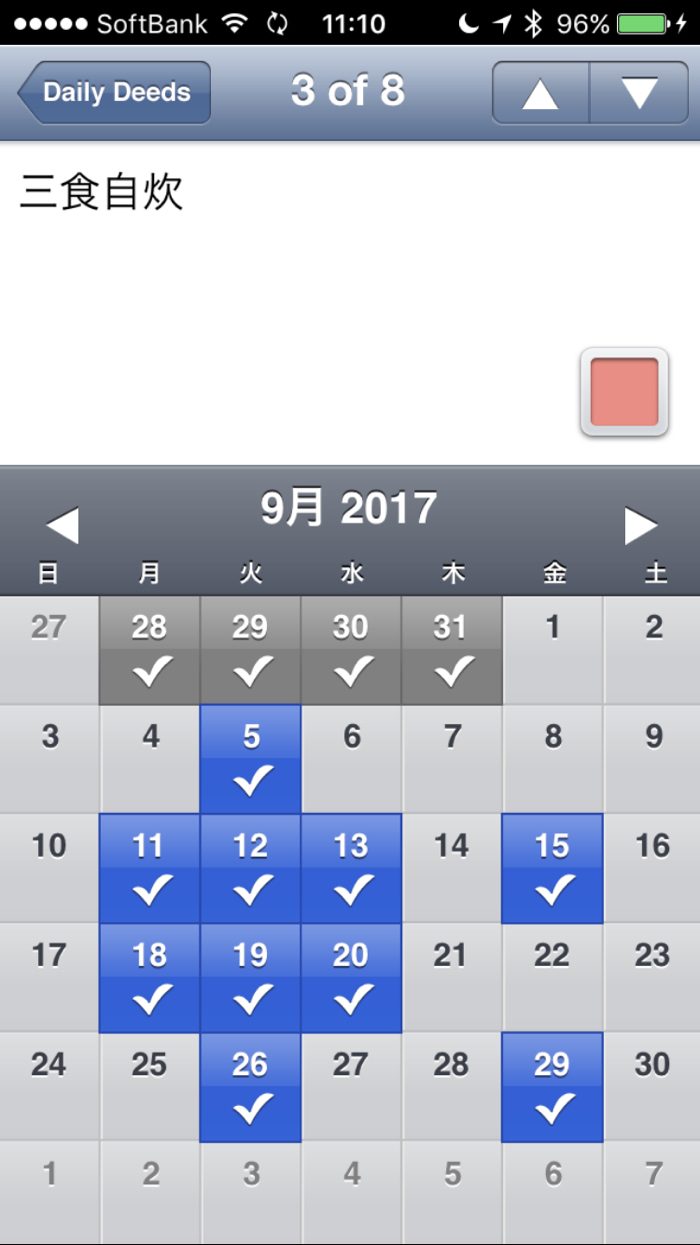The width and height of the screenshot is (700, 1245).
Task: Edit the 三食自炊 deed title
Action: coord(101,193)
